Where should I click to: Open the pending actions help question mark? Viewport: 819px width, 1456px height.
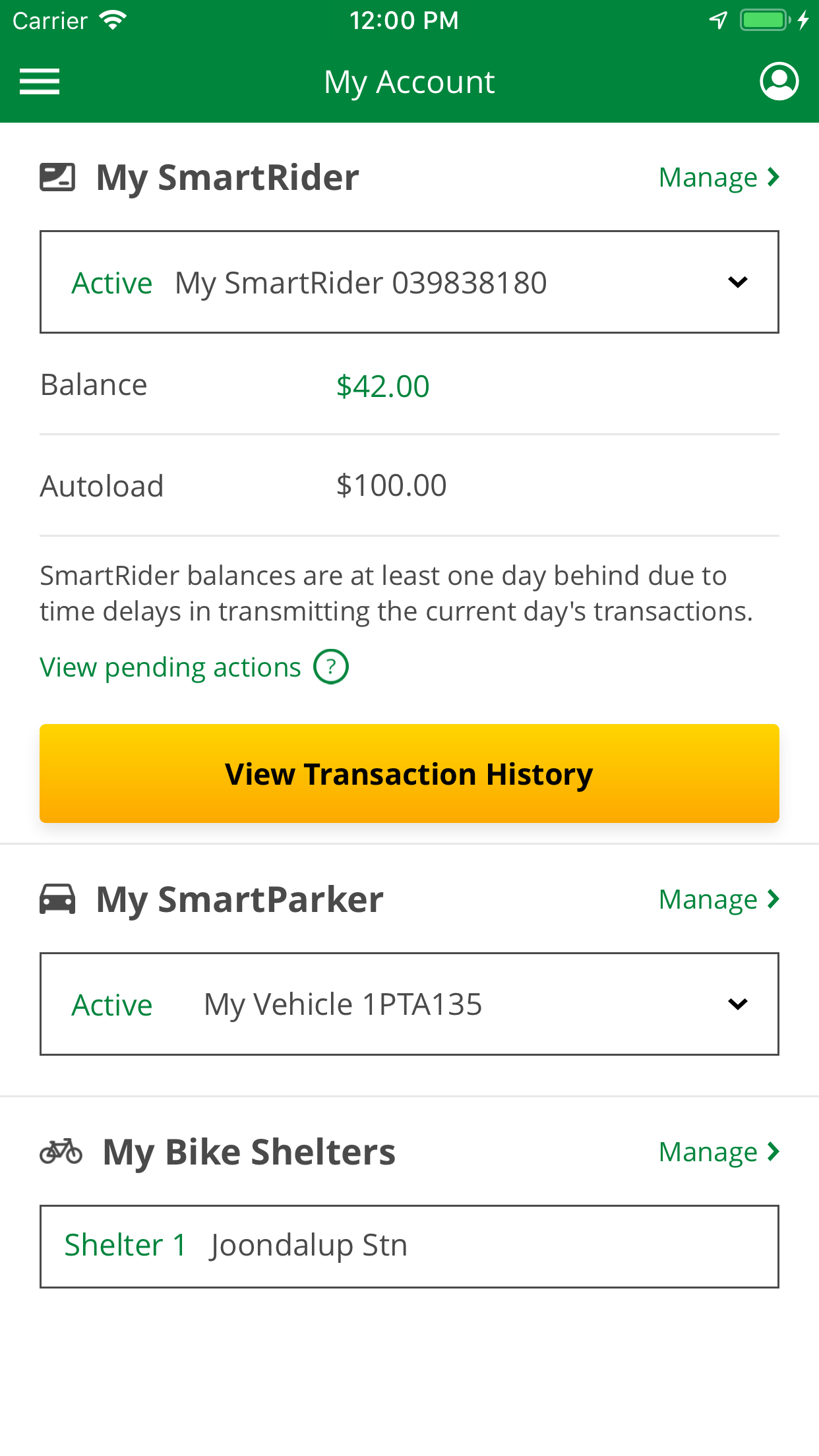331,666
